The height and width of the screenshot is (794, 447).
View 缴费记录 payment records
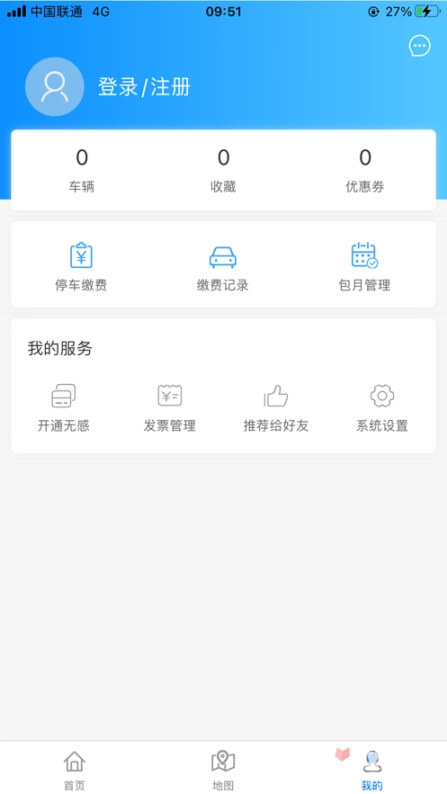[223, 267]
